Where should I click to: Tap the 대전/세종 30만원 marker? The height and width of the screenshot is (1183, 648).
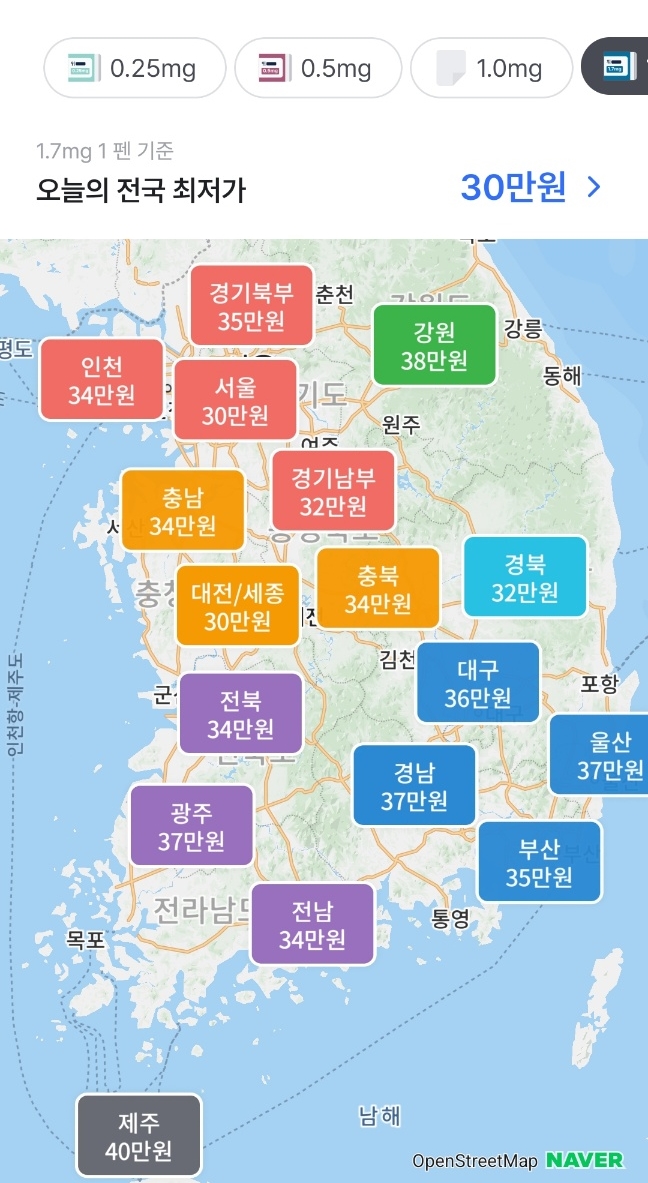click(237, 606)
